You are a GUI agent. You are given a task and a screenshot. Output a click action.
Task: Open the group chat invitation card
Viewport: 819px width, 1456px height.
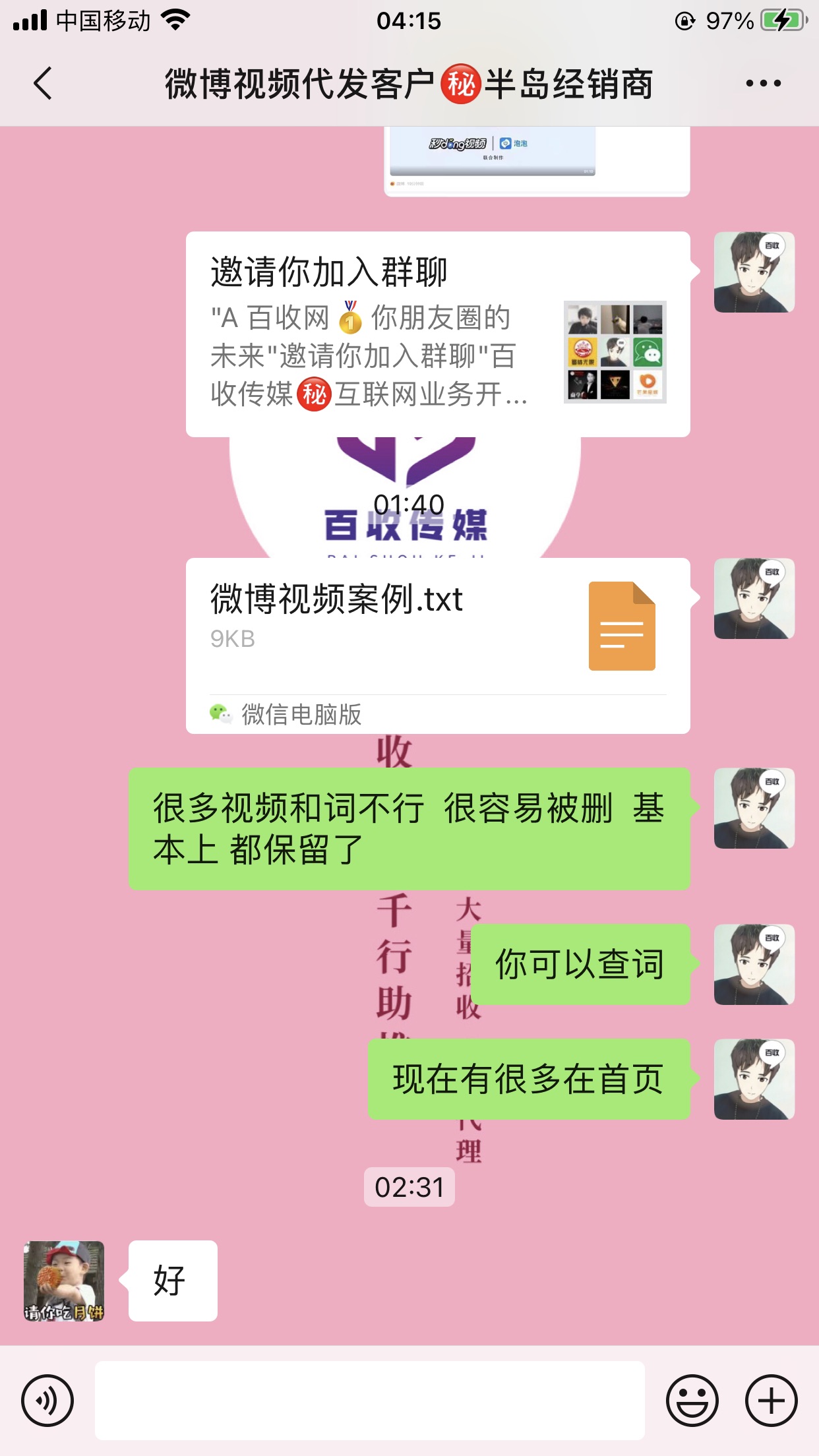(437, 334)
